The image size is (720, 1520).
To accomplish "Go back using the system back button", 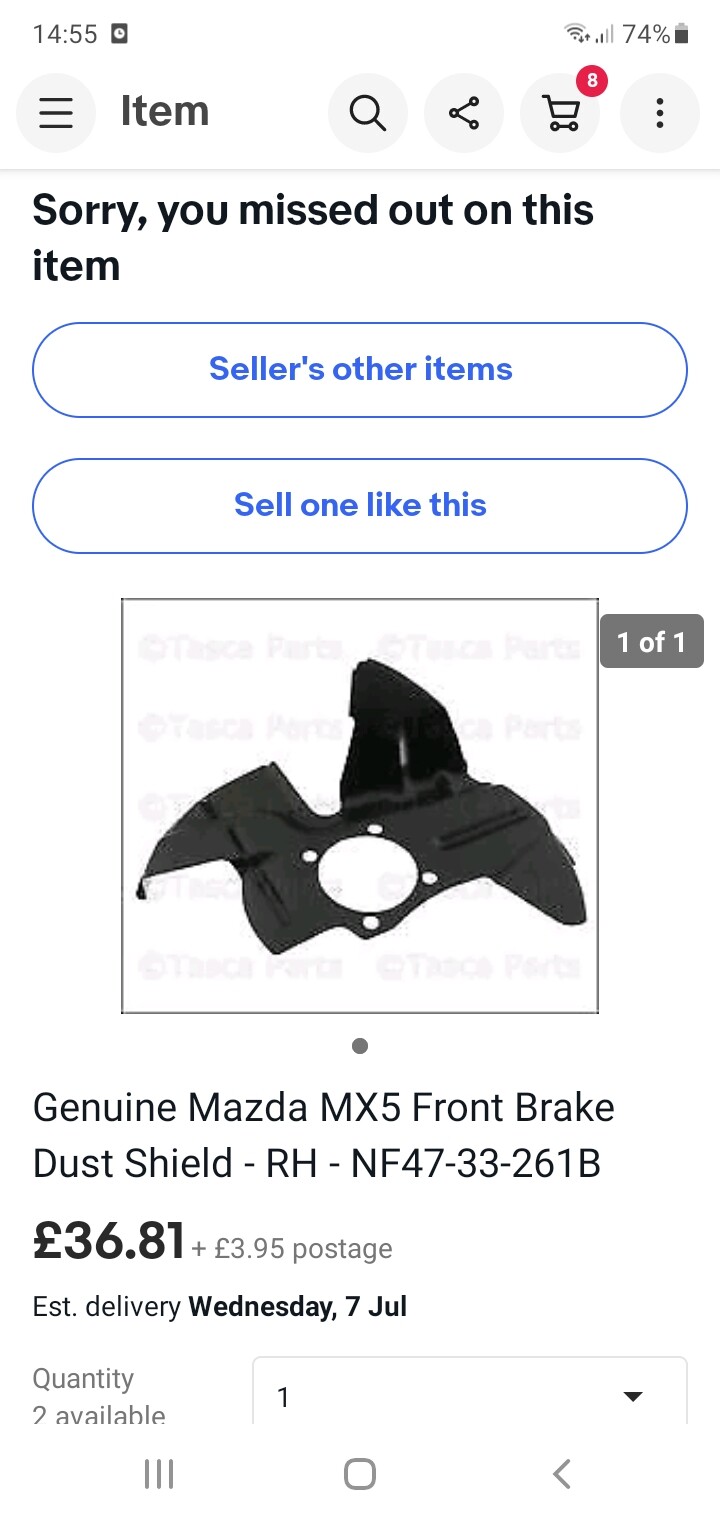I will (x=562, y=1473).
